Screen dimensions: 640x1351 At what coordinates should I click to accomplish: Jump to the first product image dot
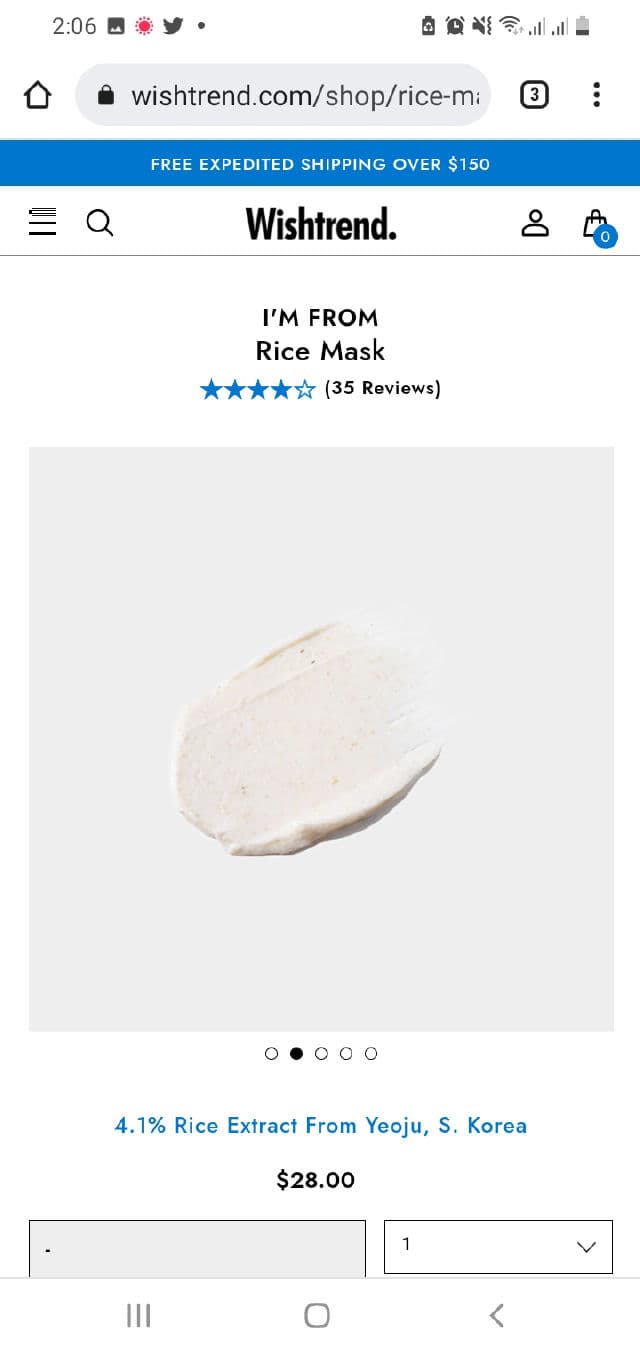click(271, 1053)
